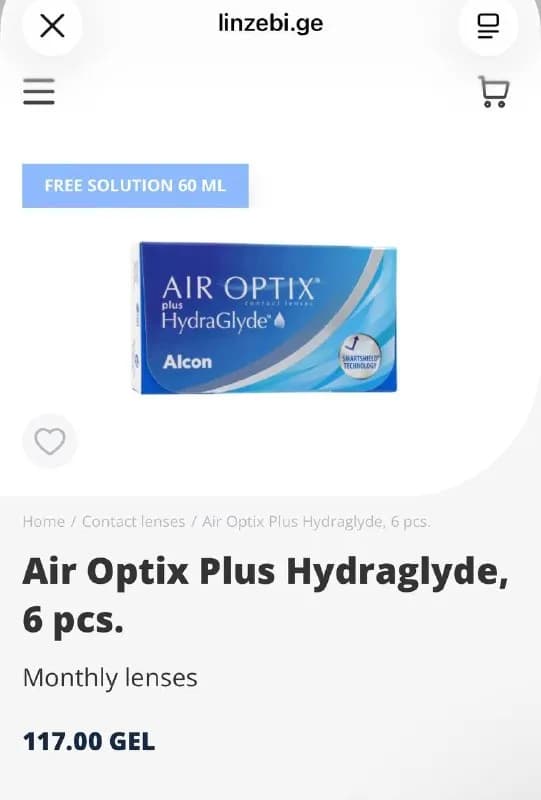Open the browser options icon
Image resolution: width=541 pixels, height=800 pixels.
point(488,26)
